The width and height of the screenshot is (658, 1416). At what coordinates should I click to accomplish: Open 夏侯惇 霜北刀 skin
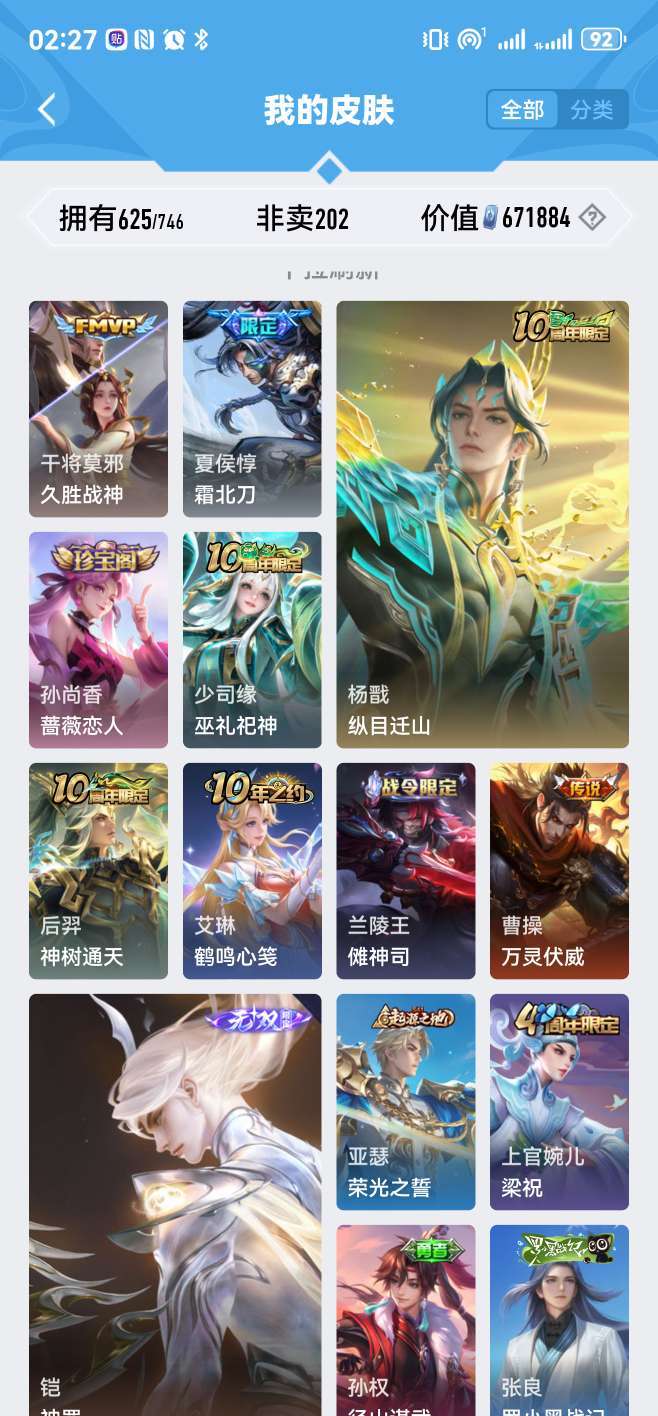point(252,408)
